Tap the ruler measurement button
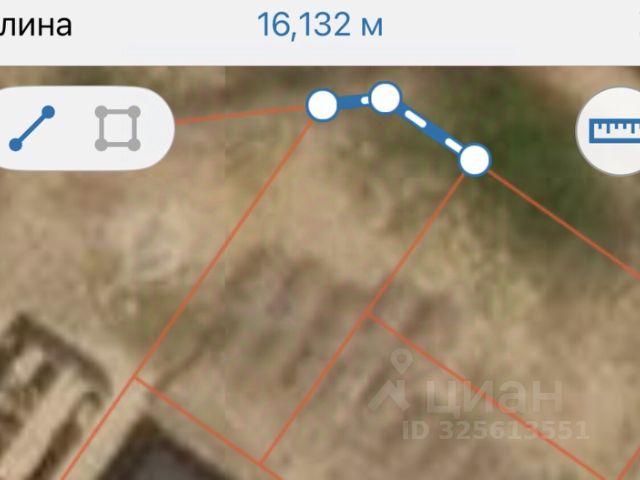 pyautogui.click(x=612, y=130)
